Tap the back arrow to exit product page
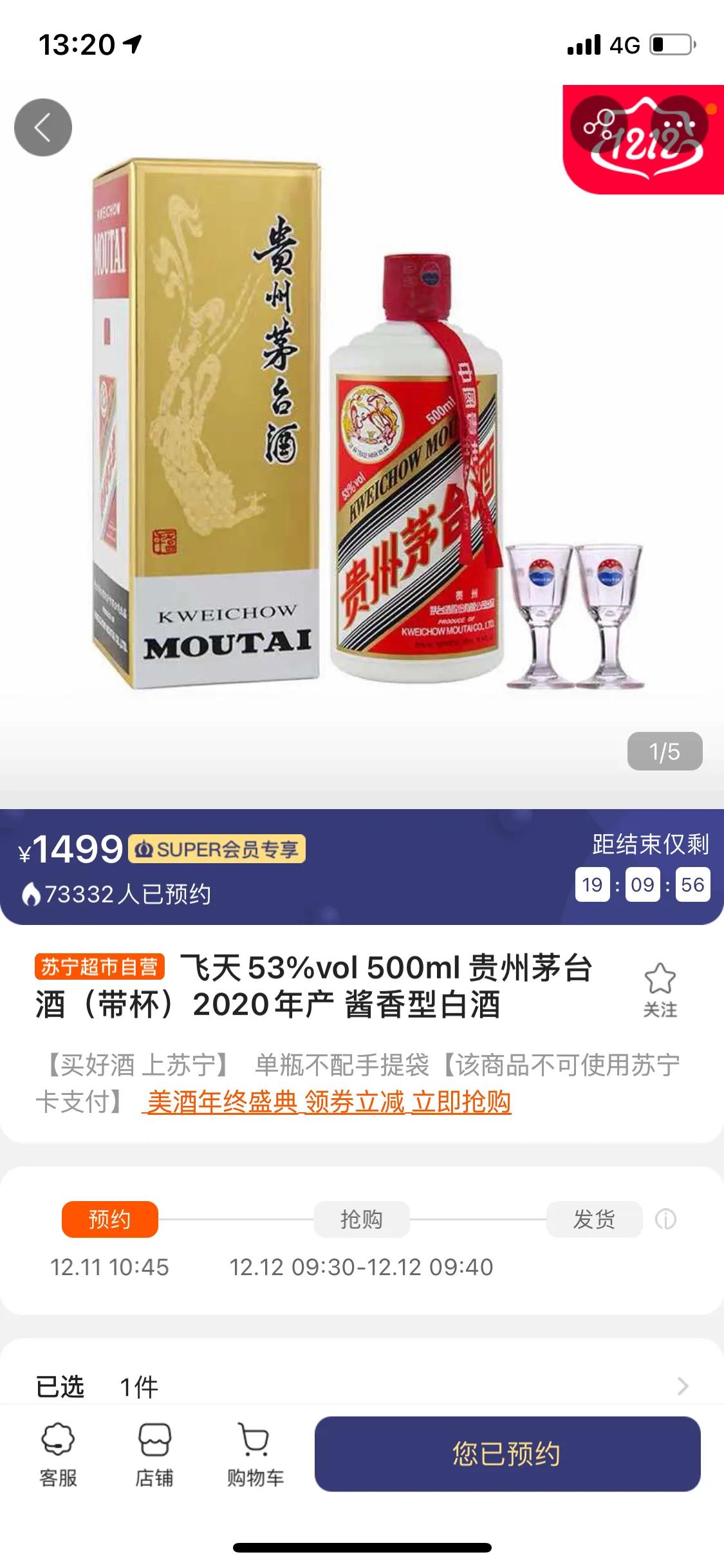Screen dimensions: 724x1568 (x=42, y=127)
